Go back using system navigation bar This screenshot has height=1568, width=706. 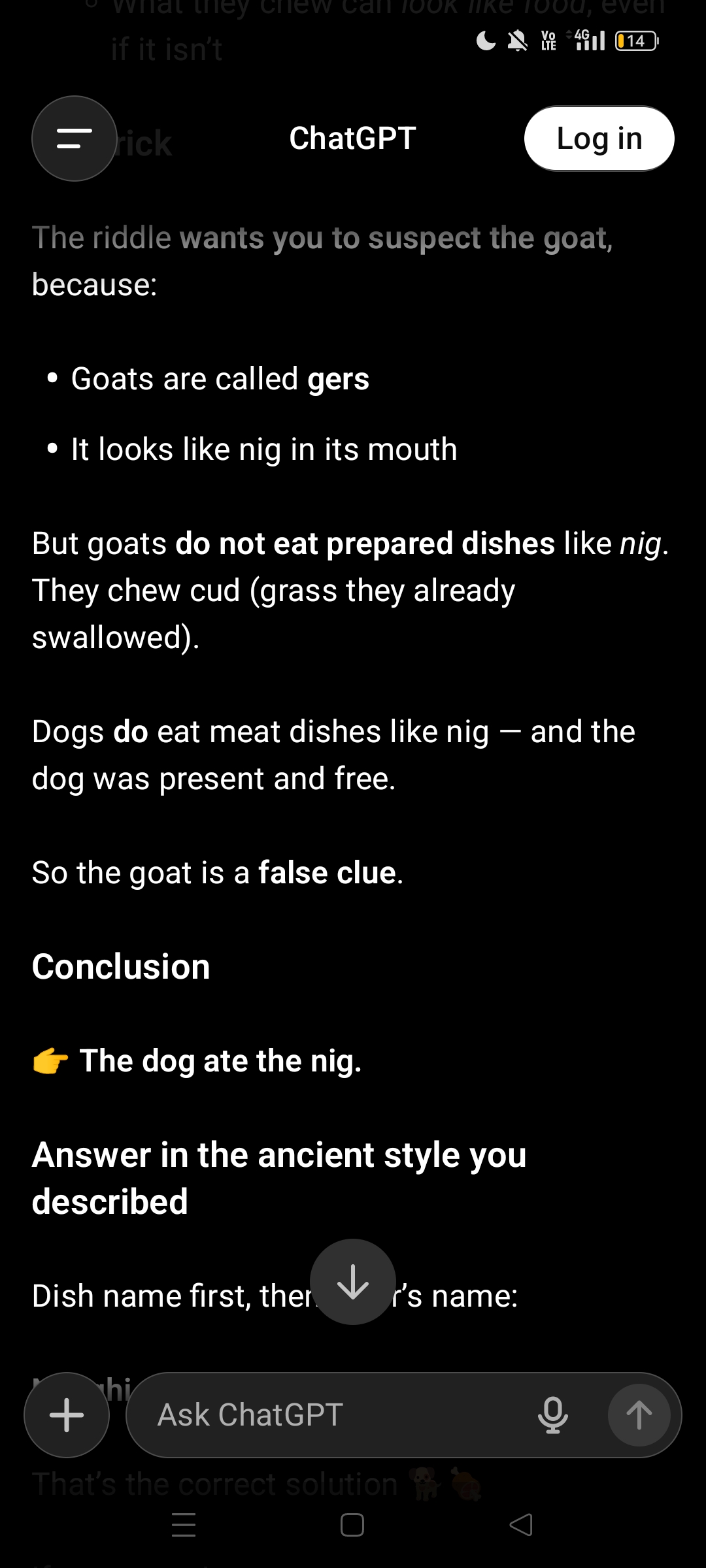coord(521,1525)
